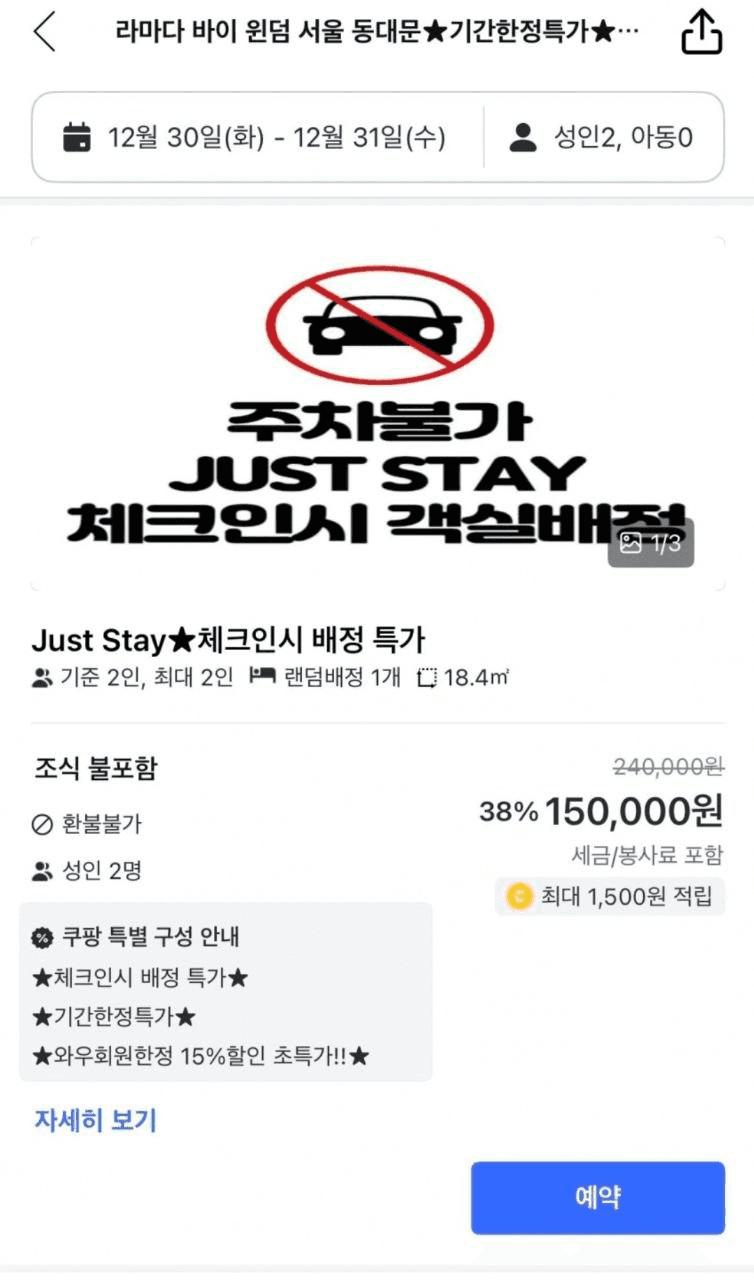
Task: Edit guest count 성인2, 아동0
Action: pos(601,138)
